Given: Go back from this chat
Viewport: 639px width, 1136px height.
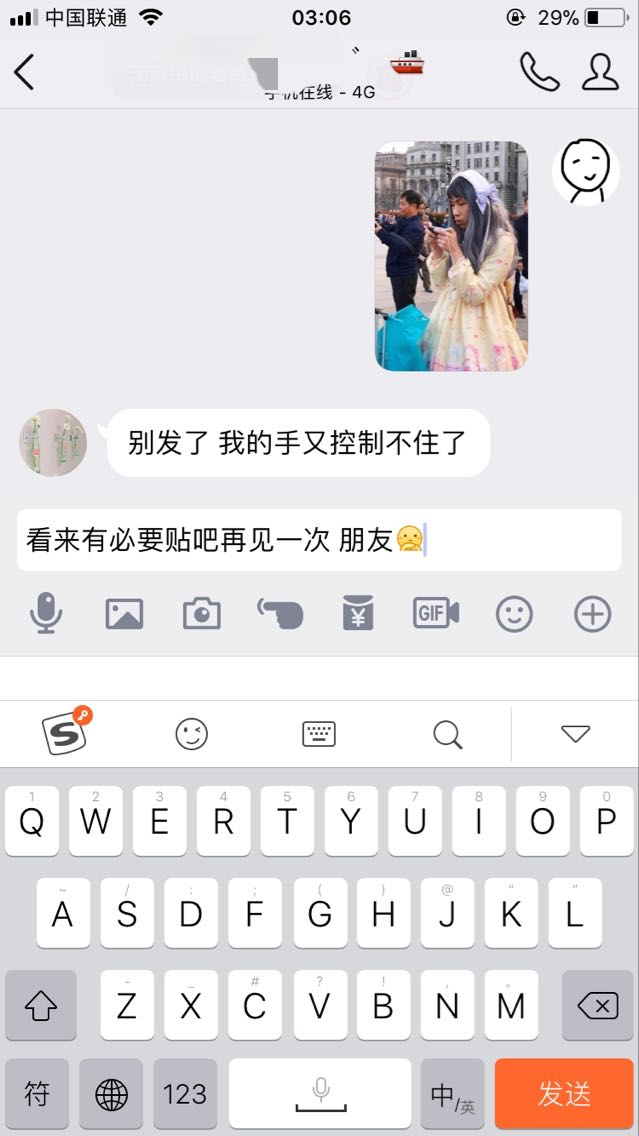Looking at the screenshot, I should [x=25, y=72].
